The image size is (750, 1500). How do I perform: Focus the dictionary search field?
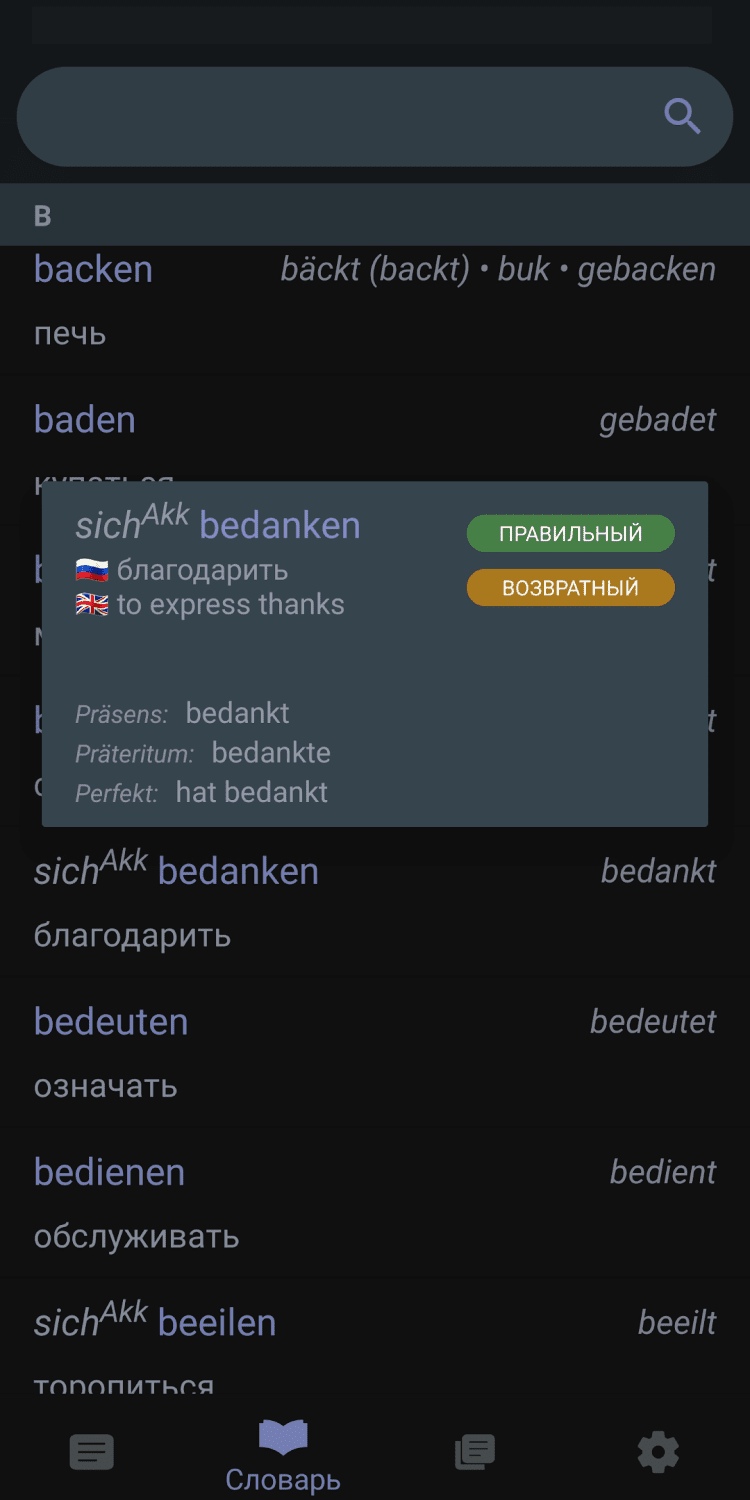(330, 117)
